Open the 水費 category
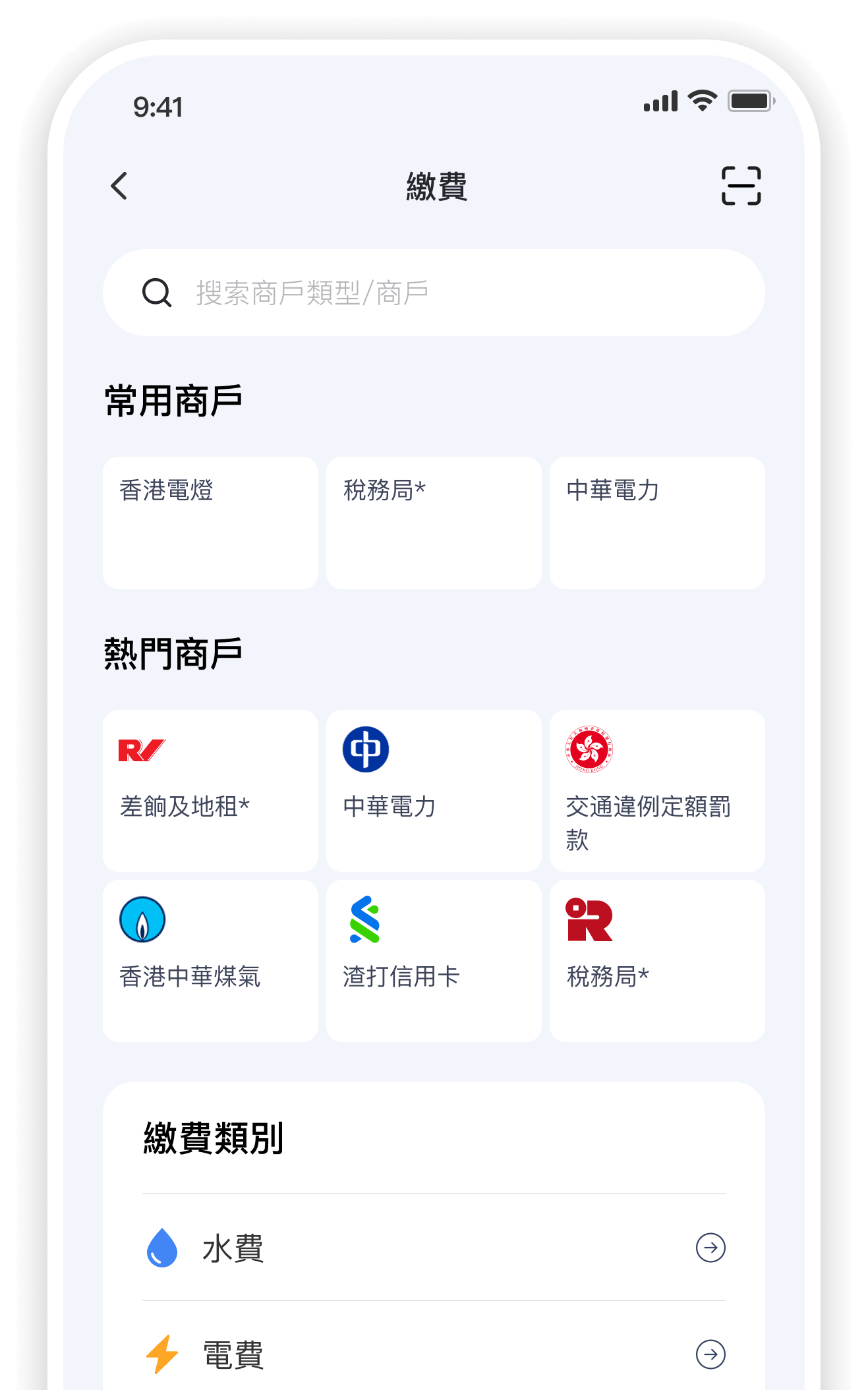The width and height of the screenshot is (868, 1390). pos(434,1248)
